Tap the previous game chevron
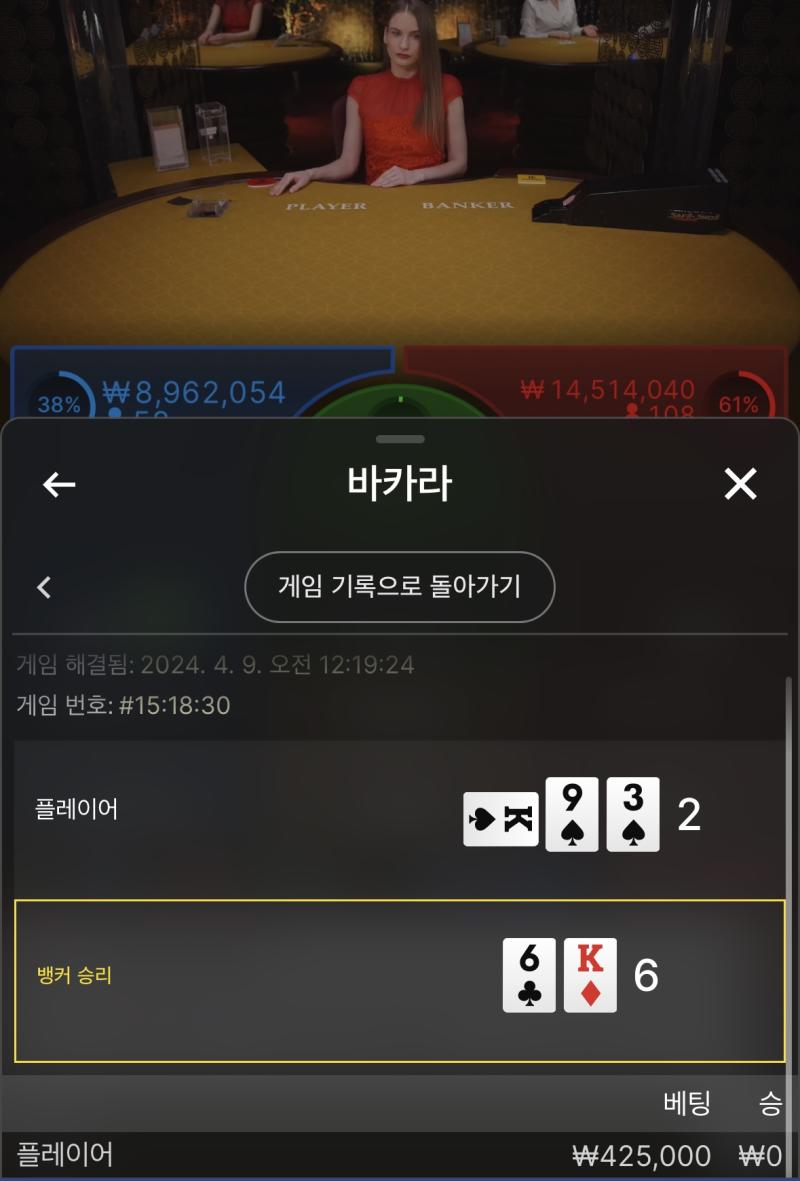Screen dimensions: 800x1181 pos(44,587)
